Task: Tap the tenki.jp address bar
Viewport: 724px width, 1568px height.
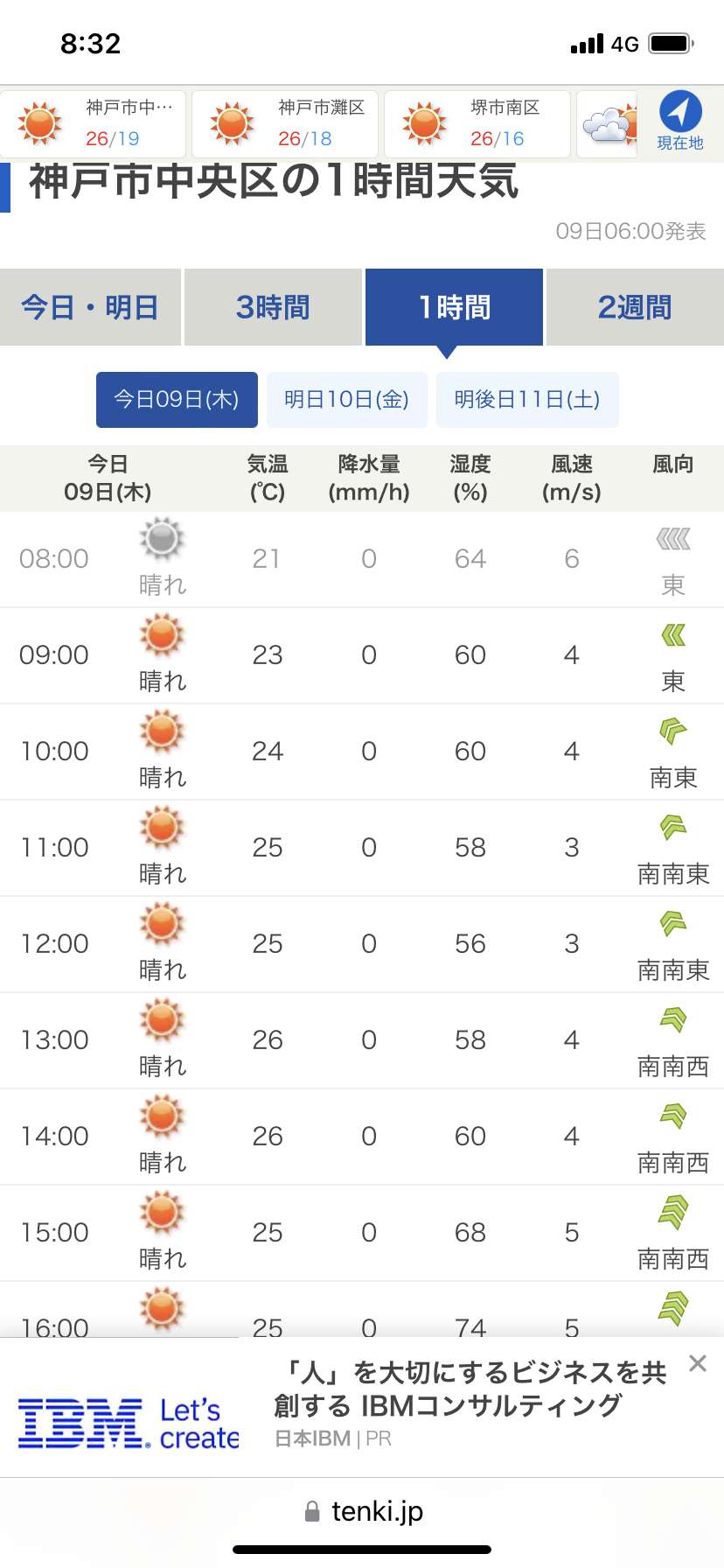Action: pos(362,1511)
